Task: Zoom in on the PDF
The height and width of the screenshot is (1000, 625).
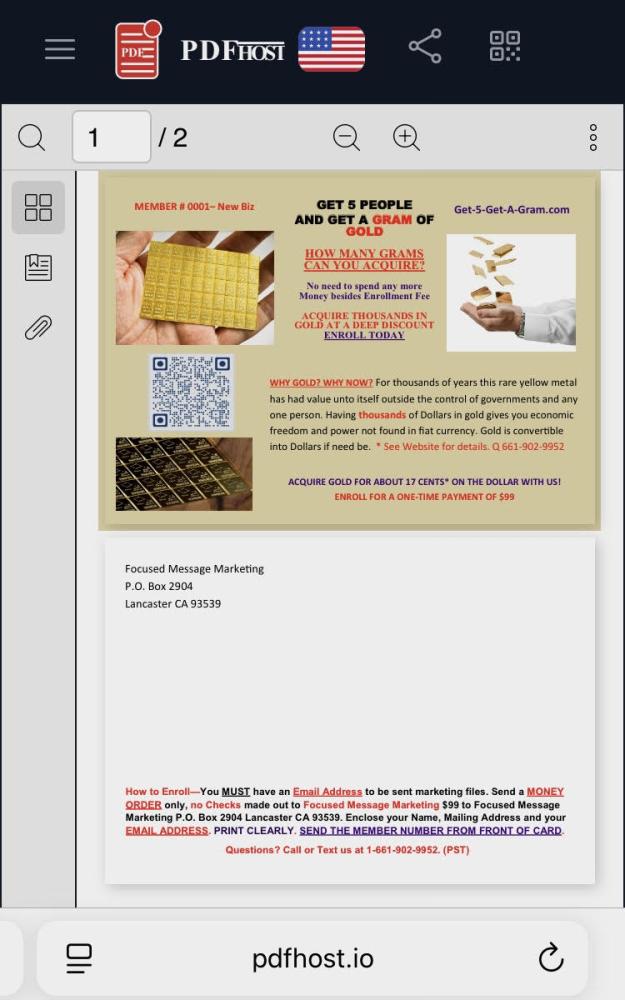Action: 406,137
